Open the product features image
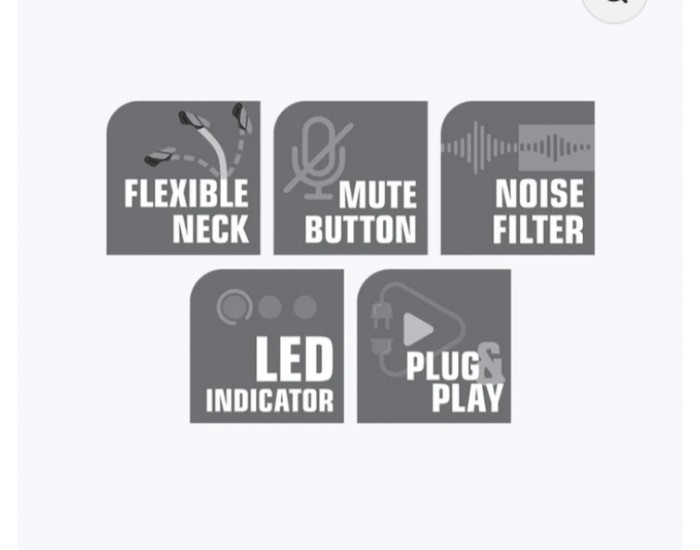The width and height of the screenshot is (700, 550). [350, 262]
